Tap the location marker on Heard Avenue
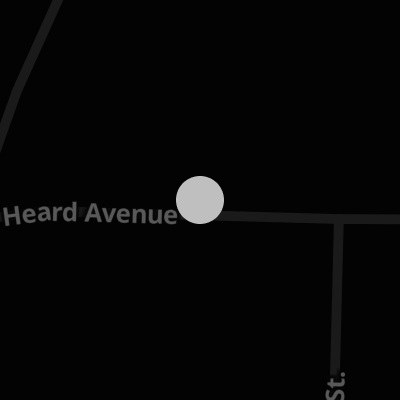This screenshot has height=400, width=400. coord(200,200)
